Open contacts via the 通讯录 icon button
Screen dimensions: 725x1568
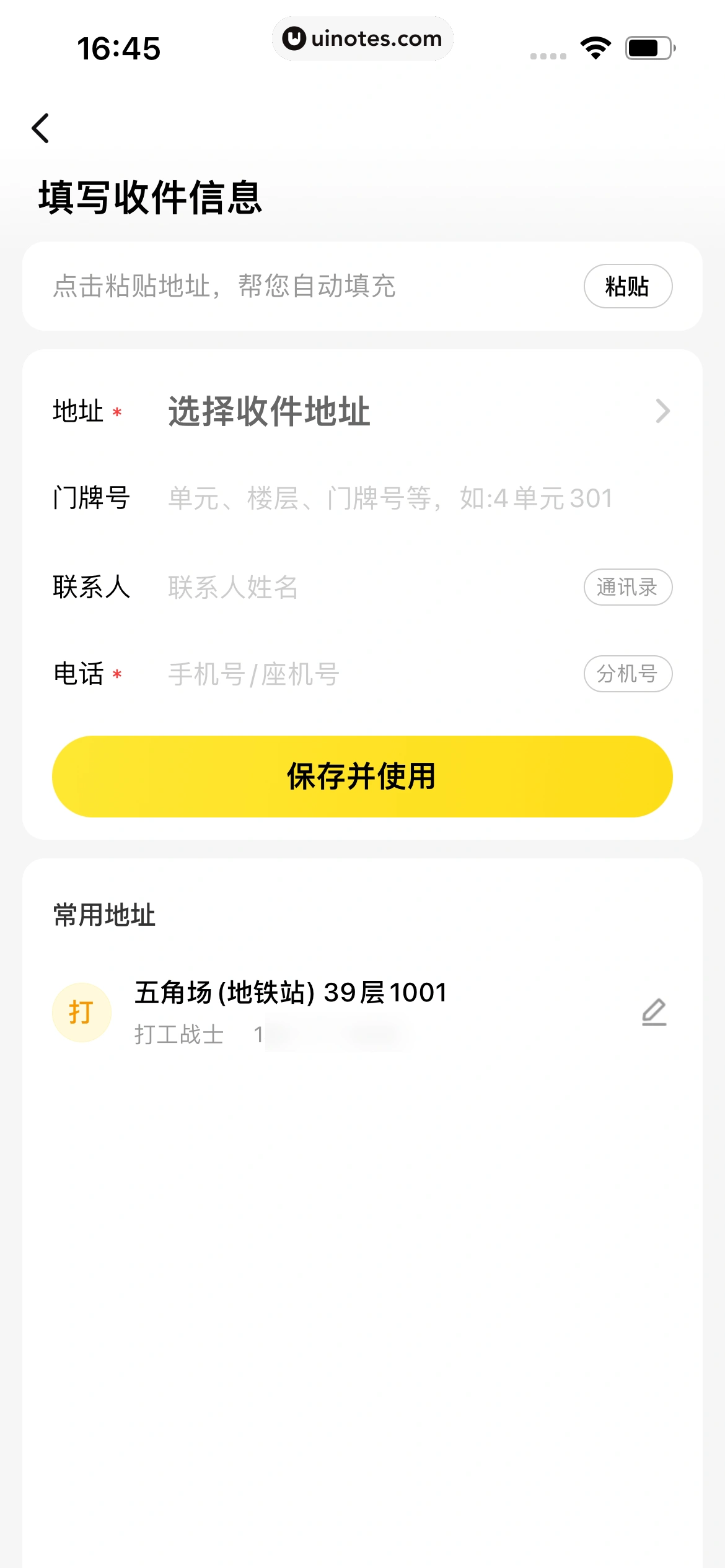628,588
